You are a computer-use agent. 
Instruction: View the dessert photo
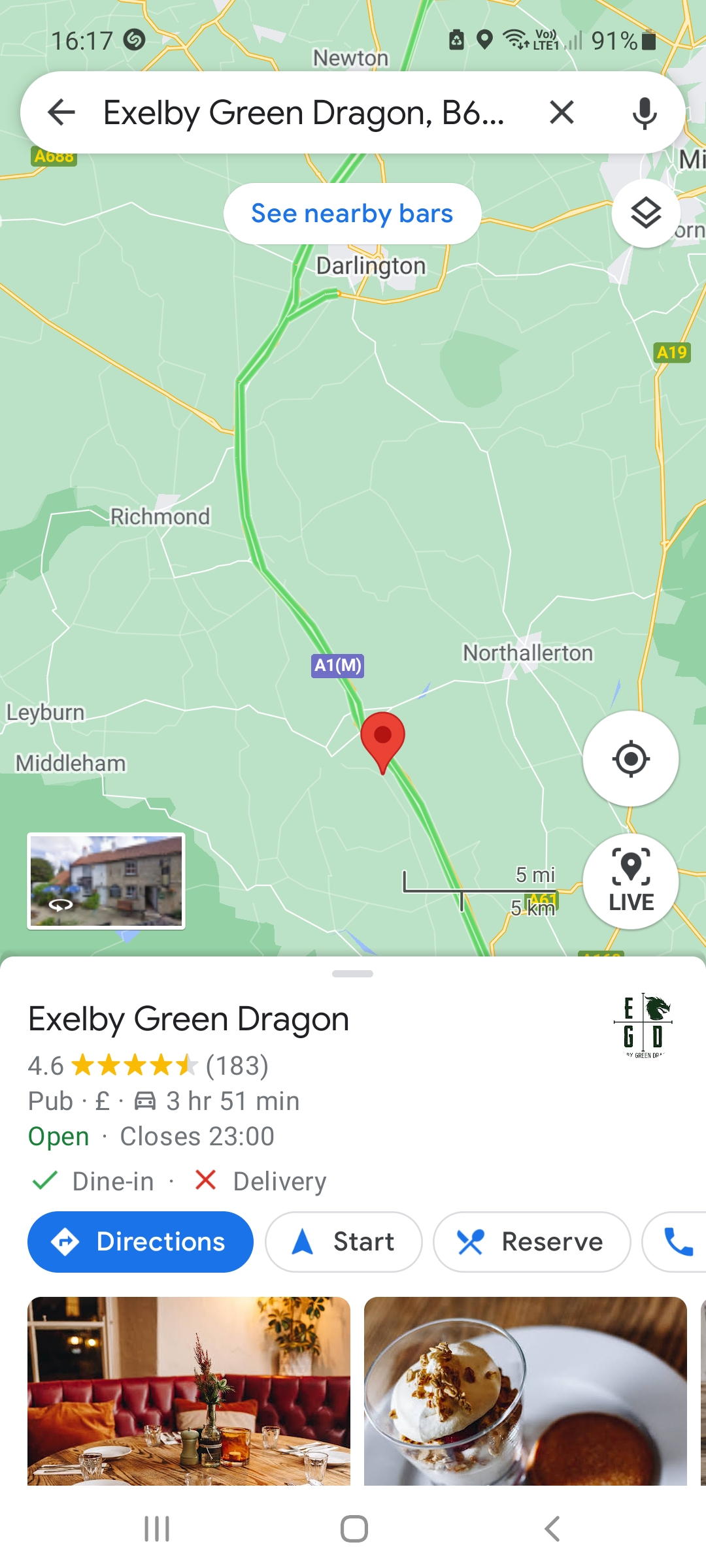pos(526,1390)
